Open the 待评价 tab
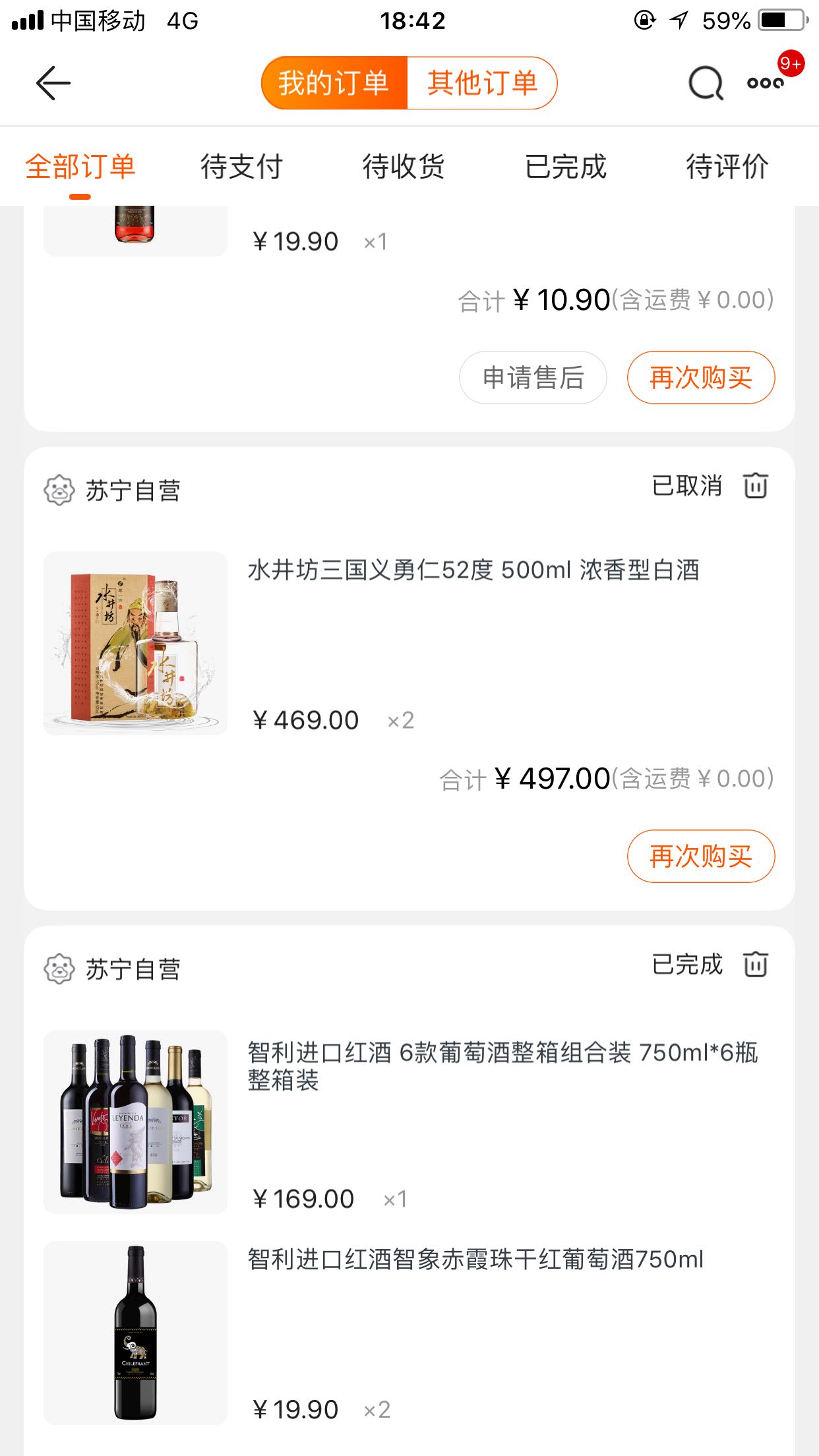The width and height of the screenshot is (819, 1456). (727, 166)
